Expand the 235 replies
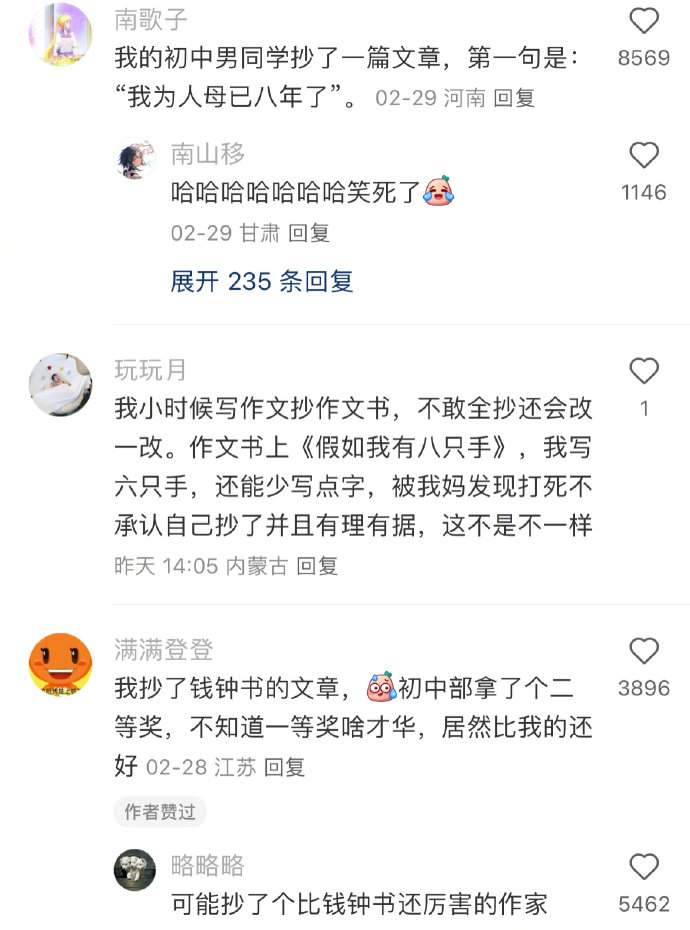This screenshot has width=690, height=930. pos(262,282)
